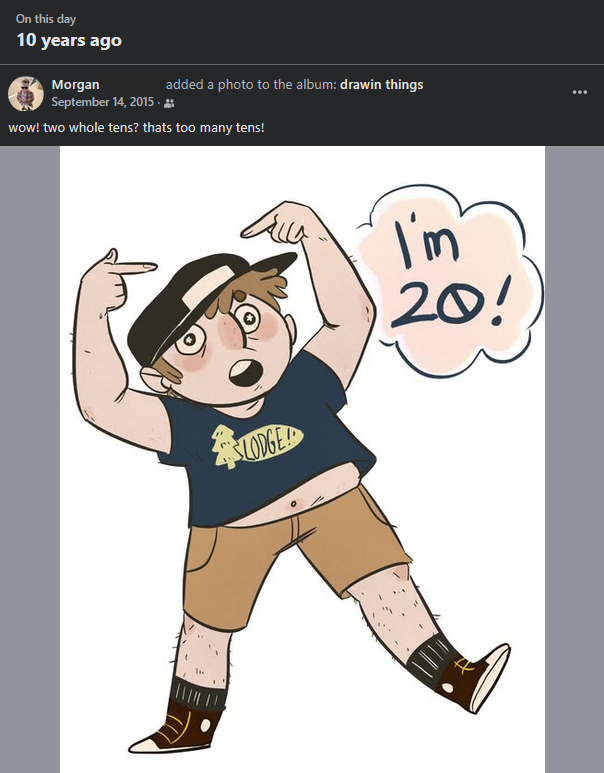Open Morgan's profile picture

point(25,93)
